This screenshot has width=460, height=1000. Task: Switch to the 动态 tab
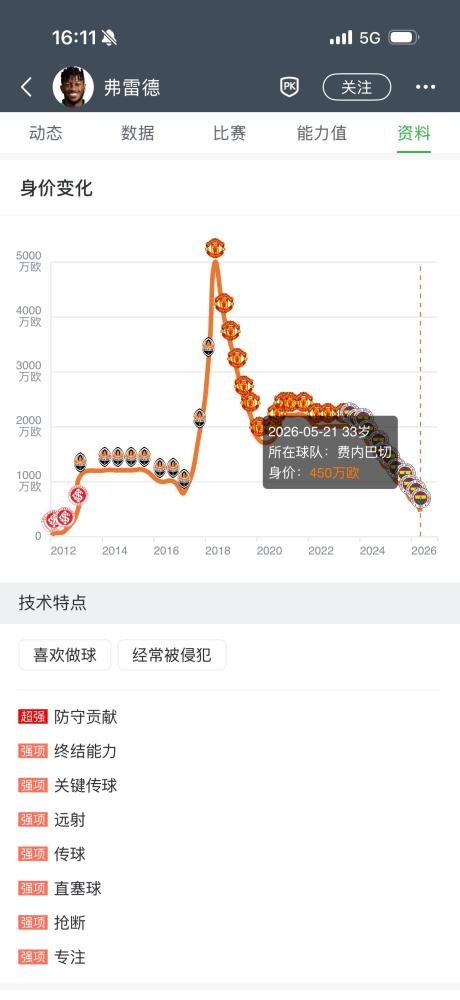(46, 133)
